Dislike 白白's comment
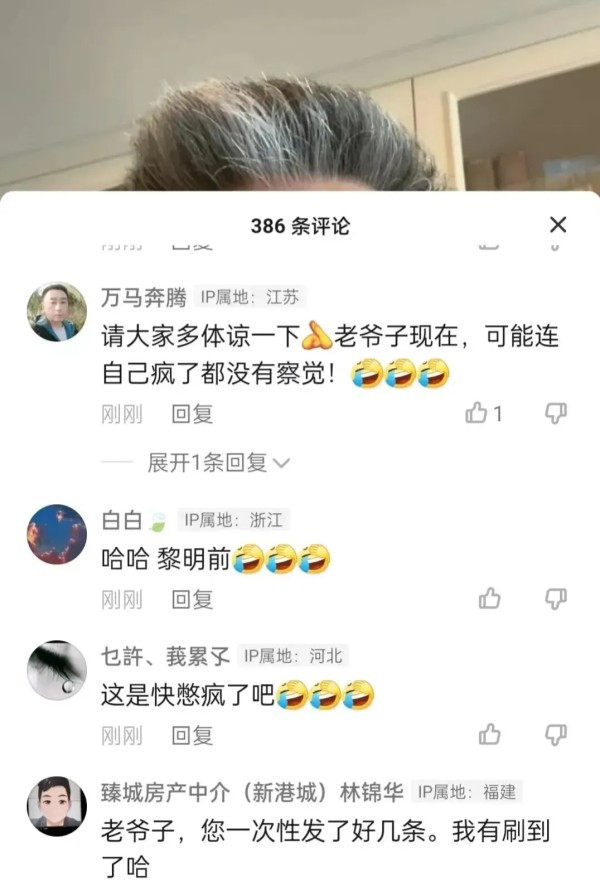Image resolution: width=600 pixels, height=881 pixels. coord(556,598)
